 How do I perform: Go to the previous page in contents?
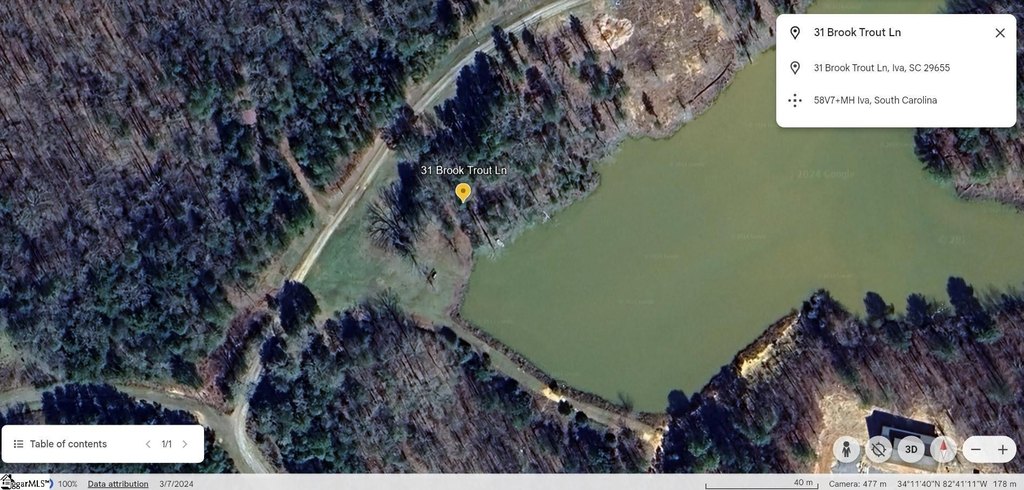tap(148, 444)
